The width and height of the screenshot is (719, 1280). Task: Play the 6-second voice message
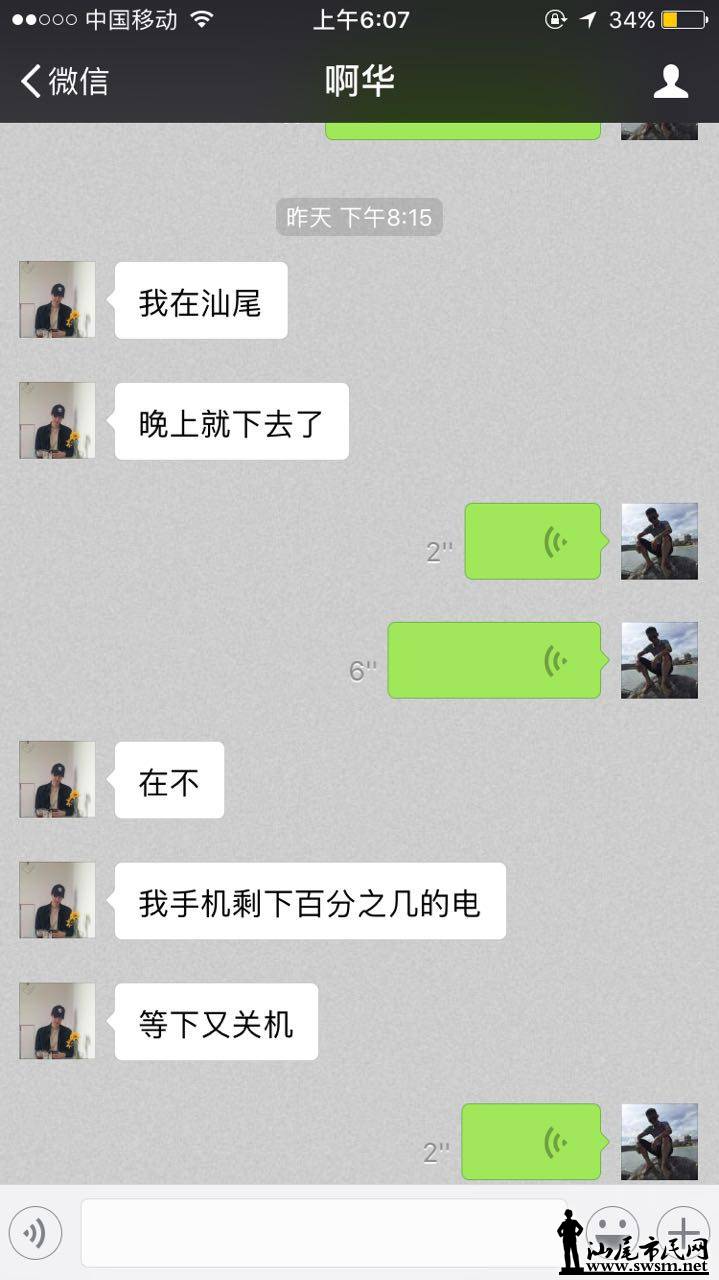tap(494, 660)
